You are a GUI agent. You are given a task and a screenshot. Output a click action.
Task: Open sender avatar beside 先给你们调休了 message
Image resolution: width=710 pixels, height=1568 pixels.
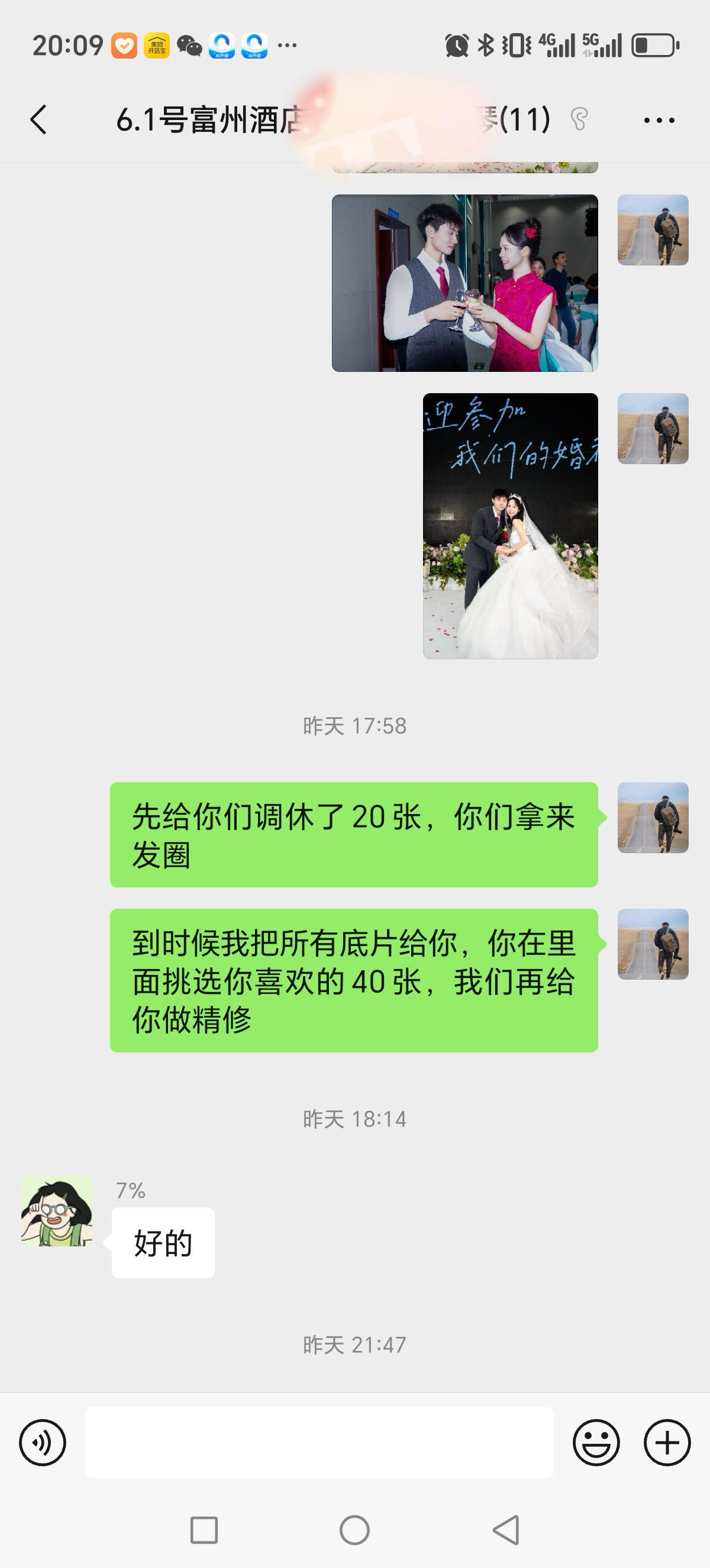pyautogui.click(x=653, y=818)
